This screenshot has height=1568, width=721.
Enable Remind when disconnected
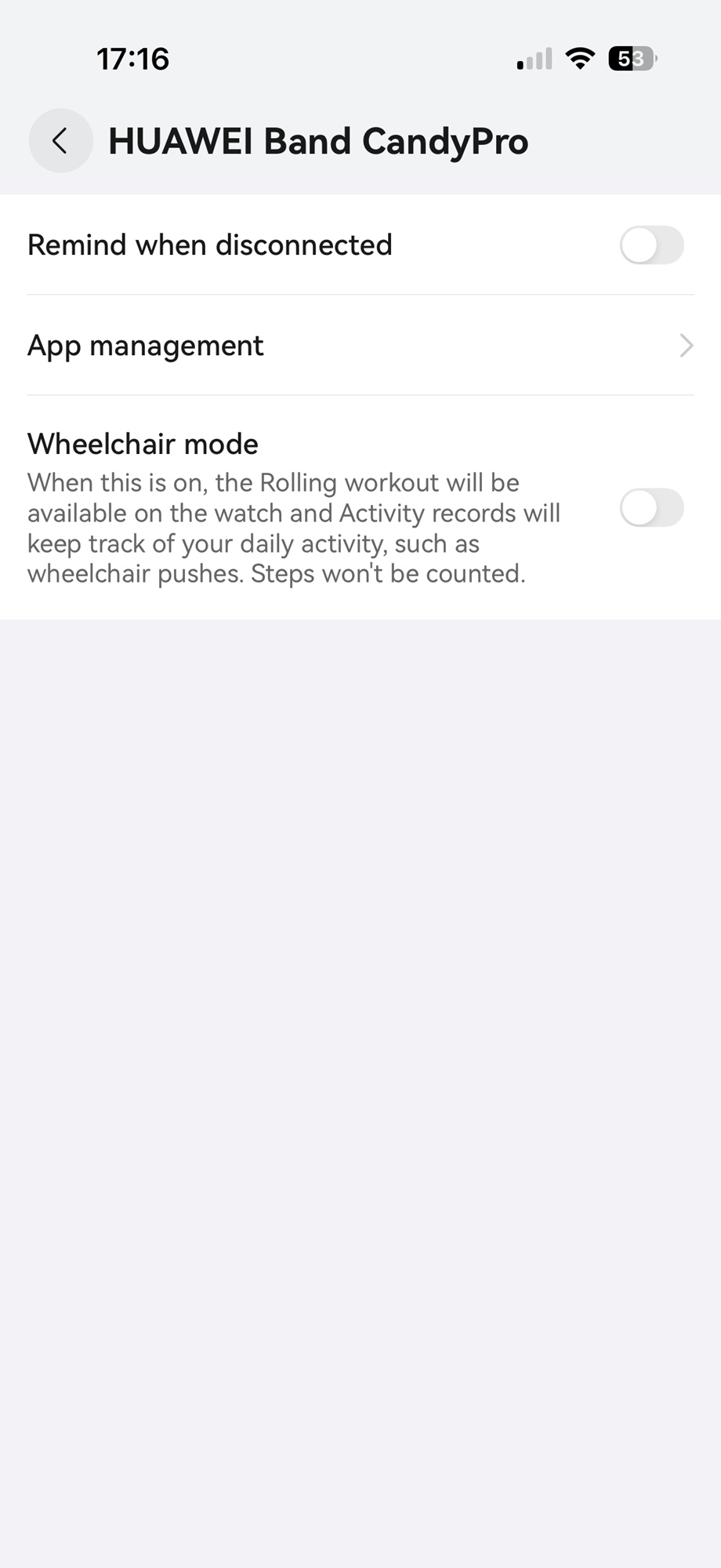[651, 245]
